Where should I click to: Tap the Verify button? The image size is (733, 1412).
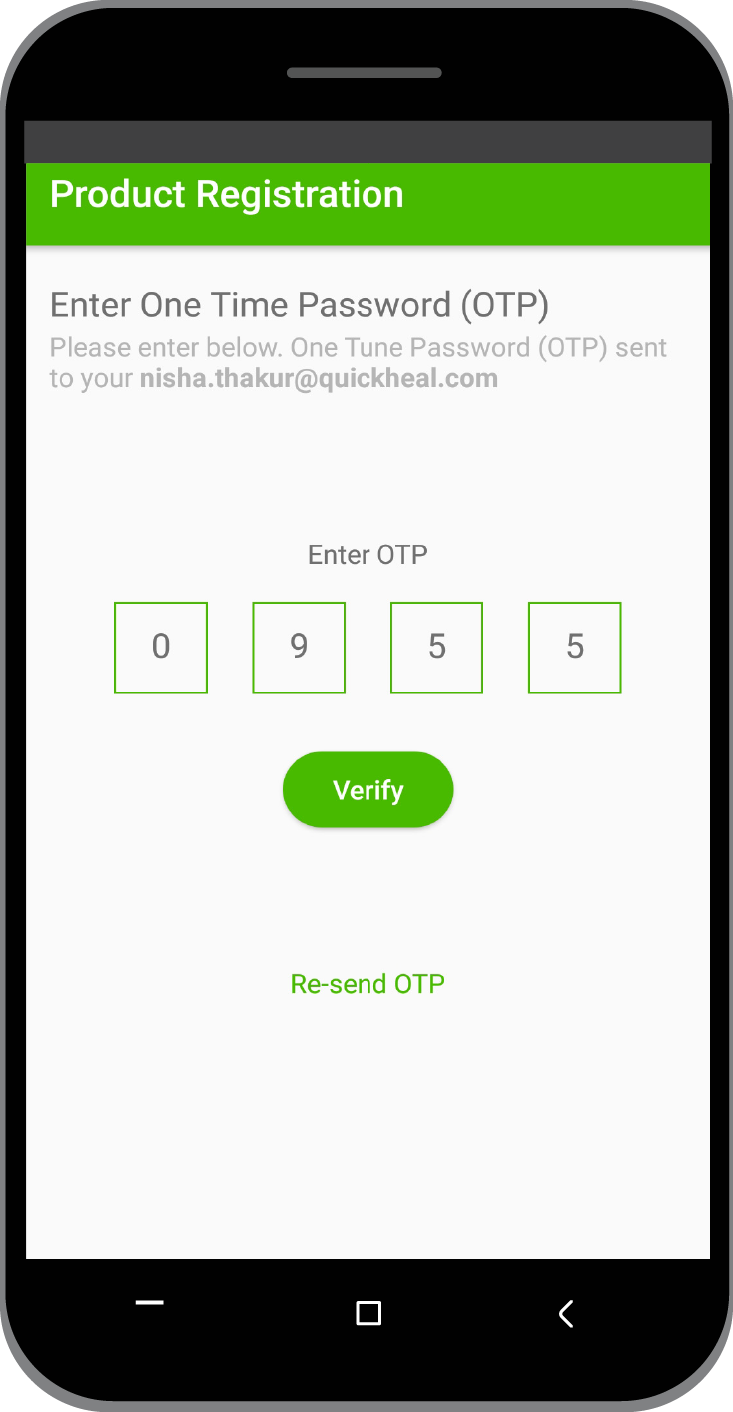[x=368, y=790]
